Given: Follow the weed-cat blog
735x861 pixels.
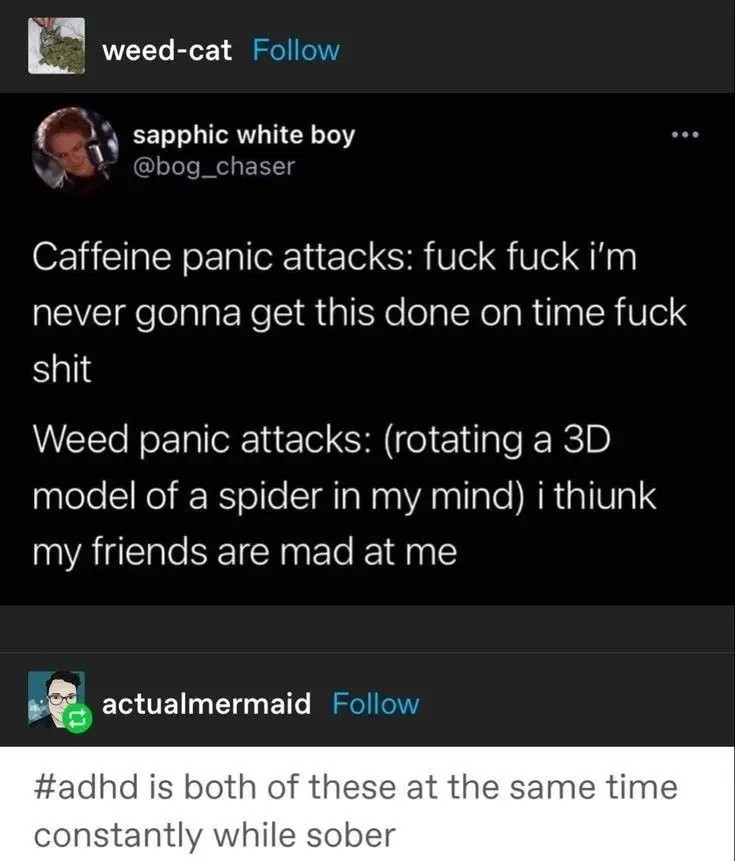Looking at the screenshot, I should click(x=296, y=50).
